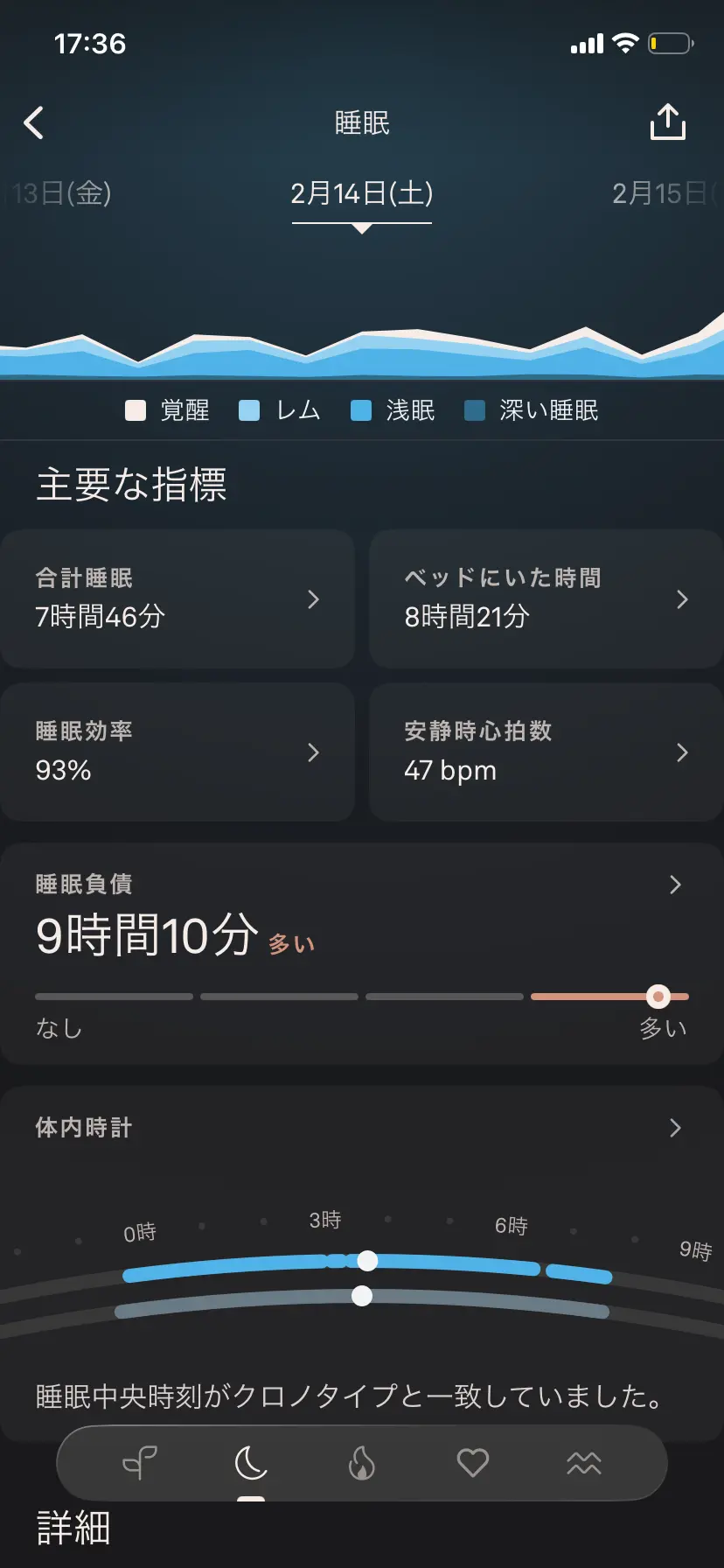Tap the sleep debt slider marker at 多い

pos(658,996)
